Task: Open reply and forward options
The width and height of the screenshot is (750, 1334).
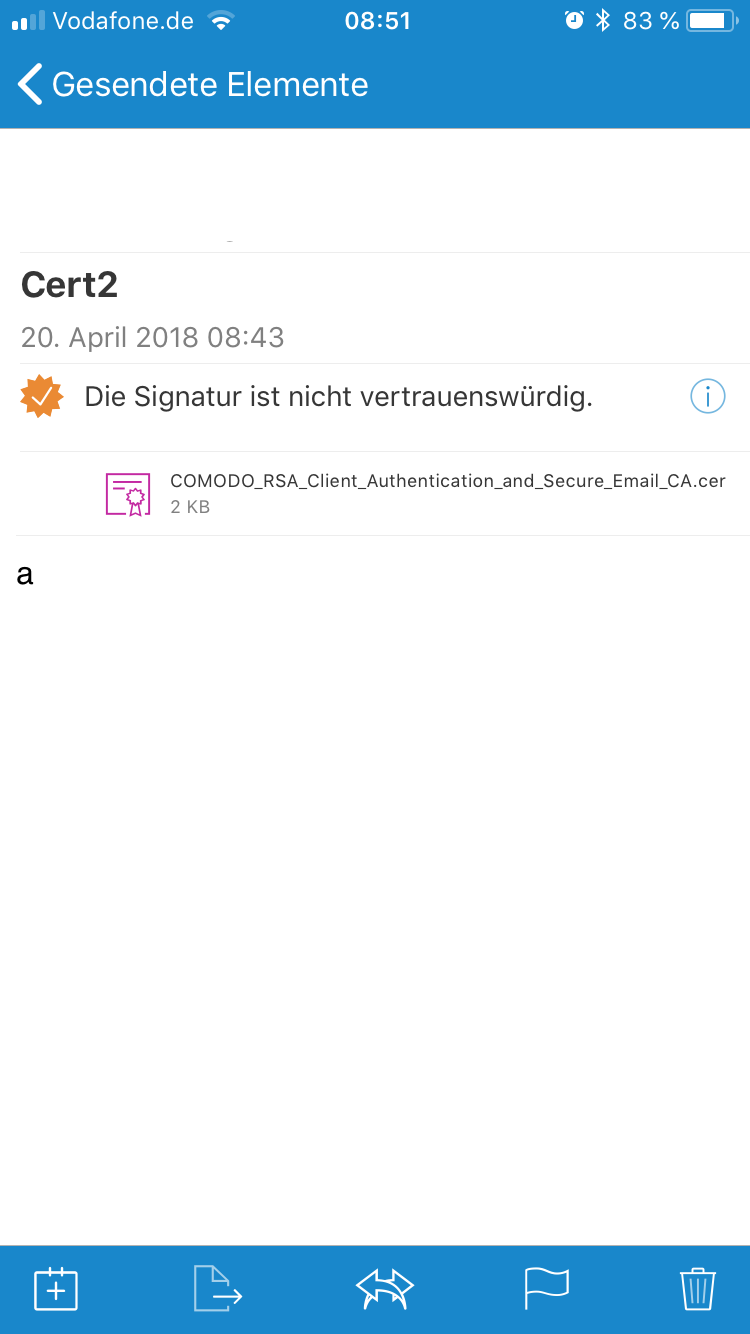Action: pyautogui.click(x=385, y=1289)
